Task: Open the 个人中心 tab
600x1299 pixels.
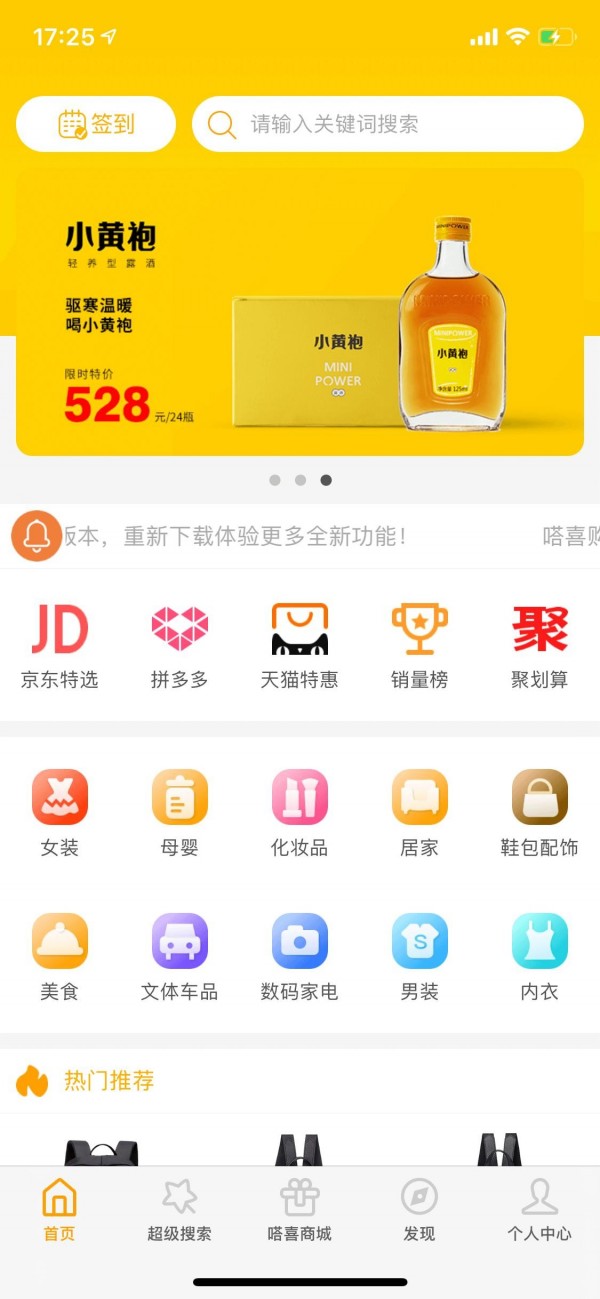Action: point(540,1209)
